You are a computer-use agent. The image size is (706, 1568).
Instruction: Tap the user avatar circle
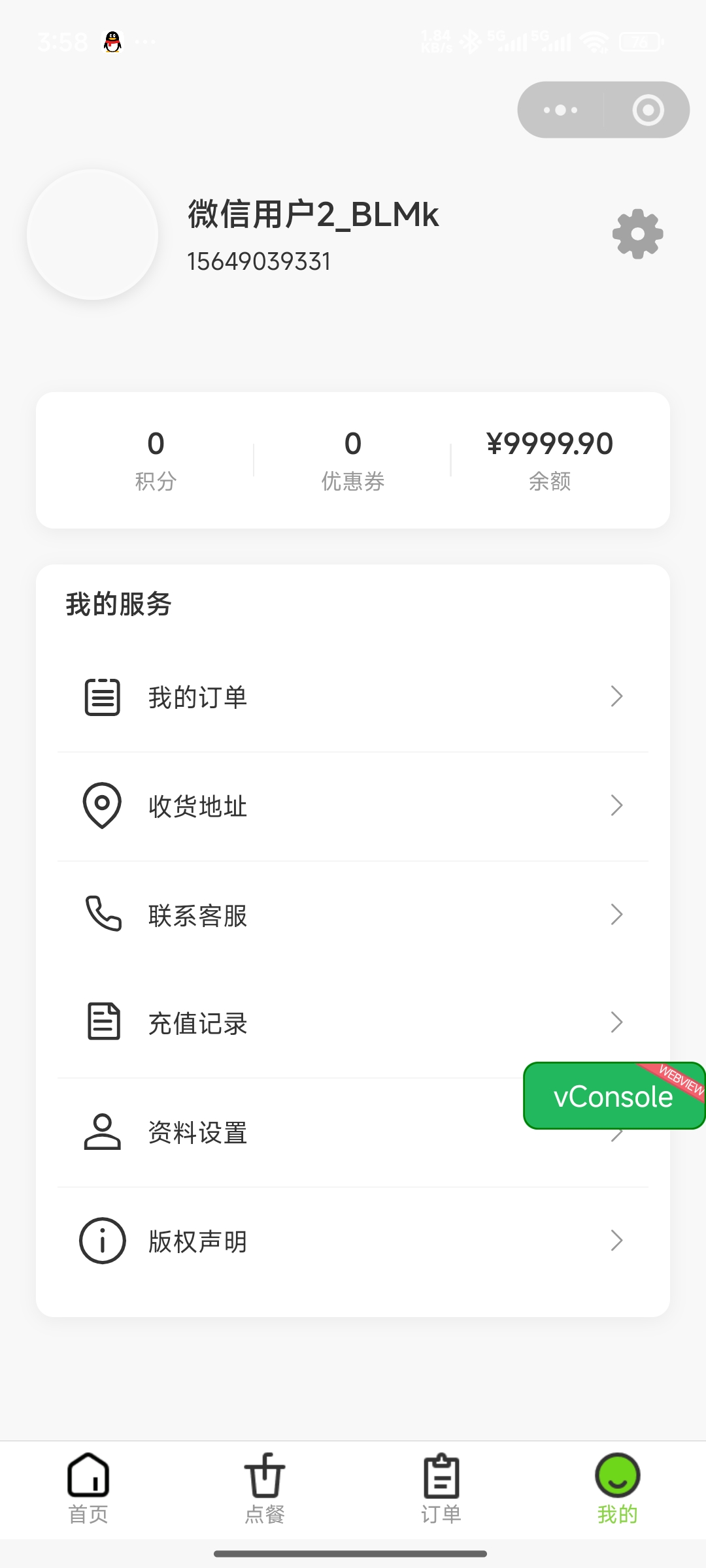(93, 234)
